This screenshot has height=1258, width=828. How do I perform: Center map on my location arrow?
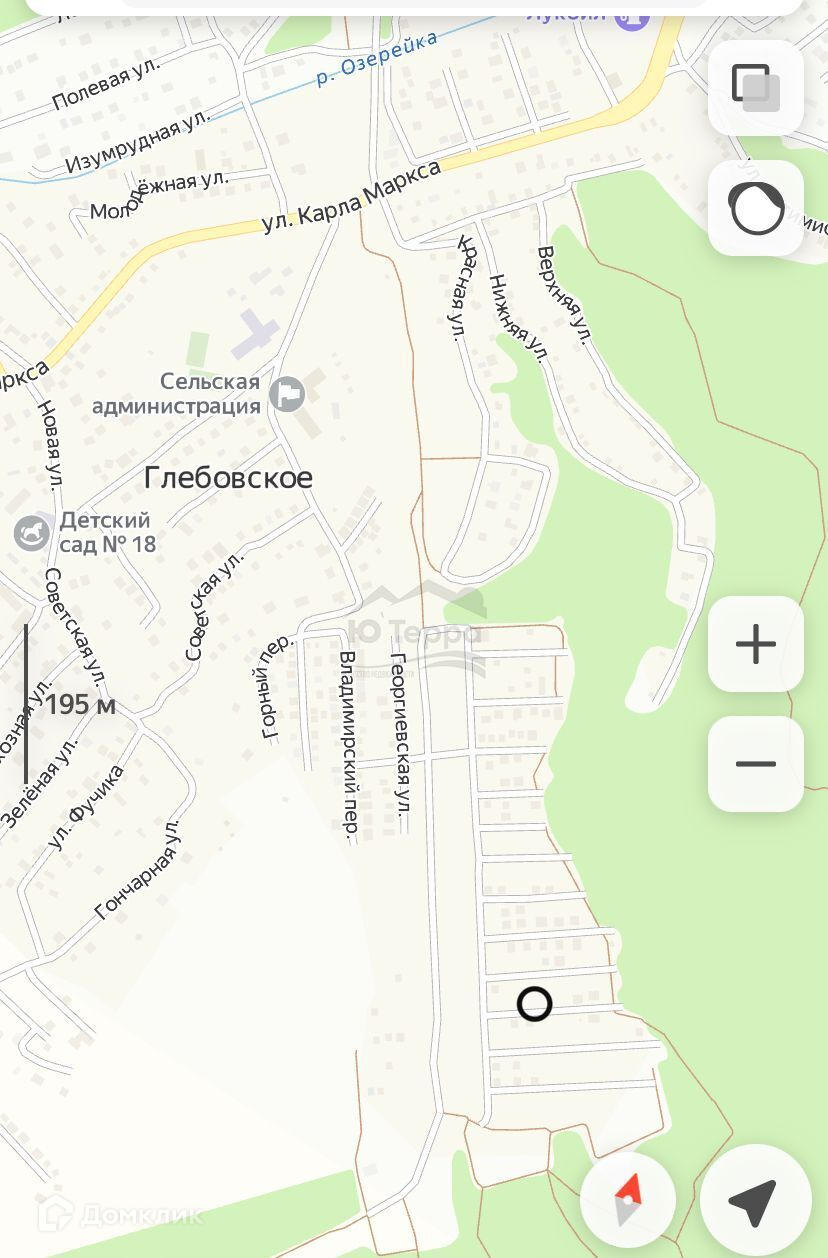point(754,1200)
